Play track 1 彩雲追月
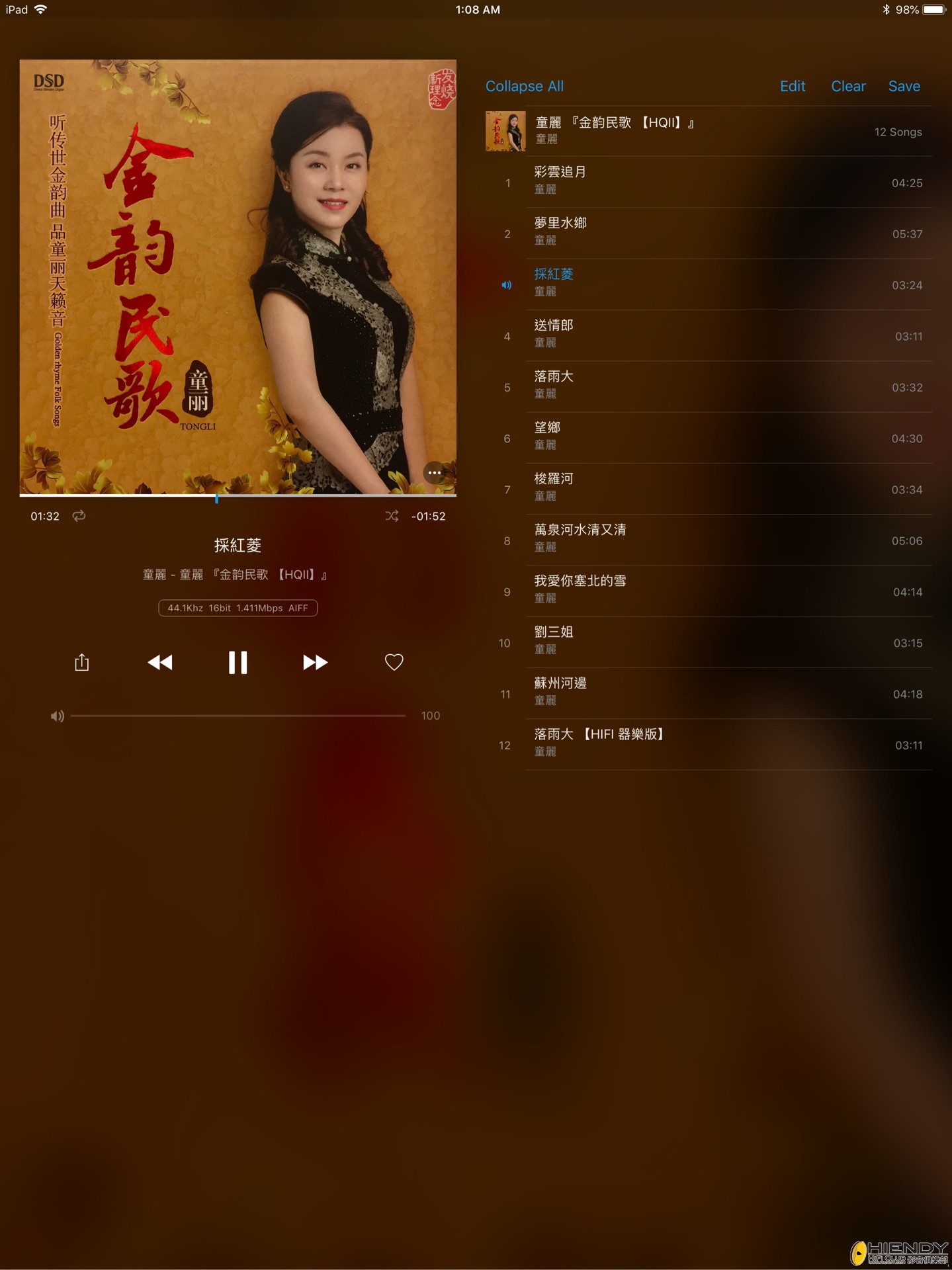This screenshot has height=1270, width=952. [708, 183]
